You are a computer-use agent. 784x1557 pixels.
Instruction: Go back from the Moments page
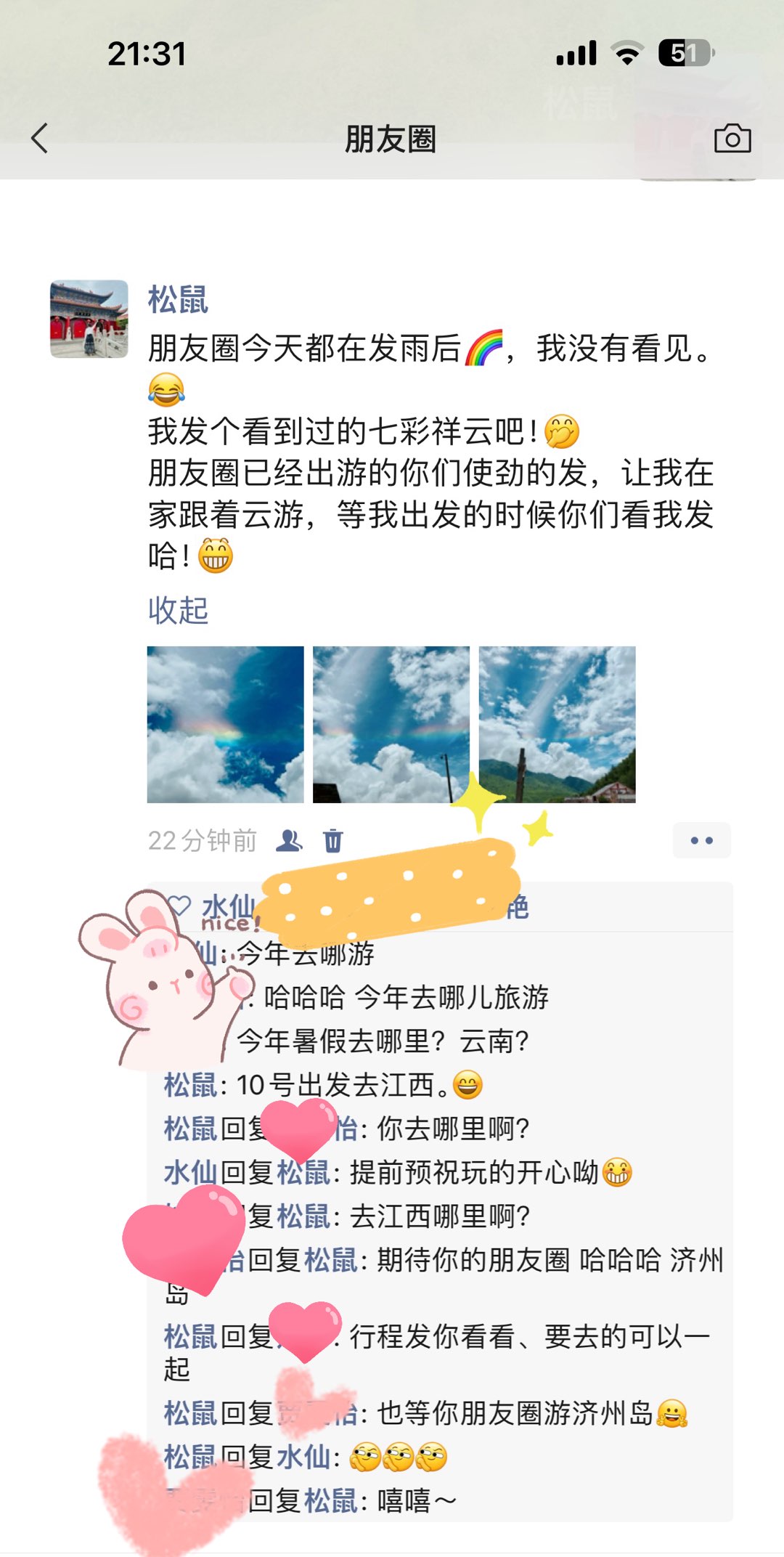(x=40, y=138)
